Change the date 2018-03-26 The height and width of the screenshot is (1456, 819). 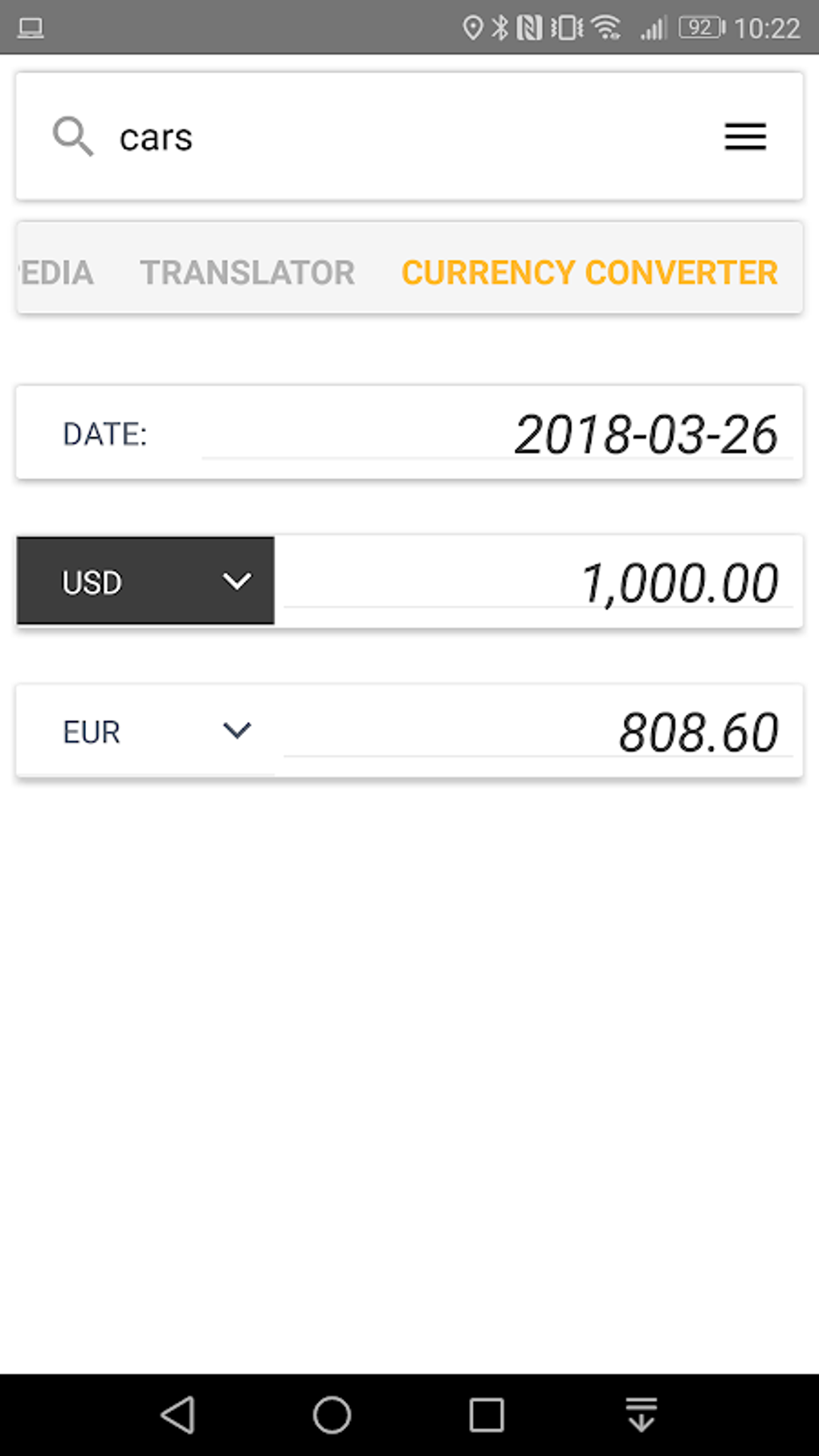[645, 434]
